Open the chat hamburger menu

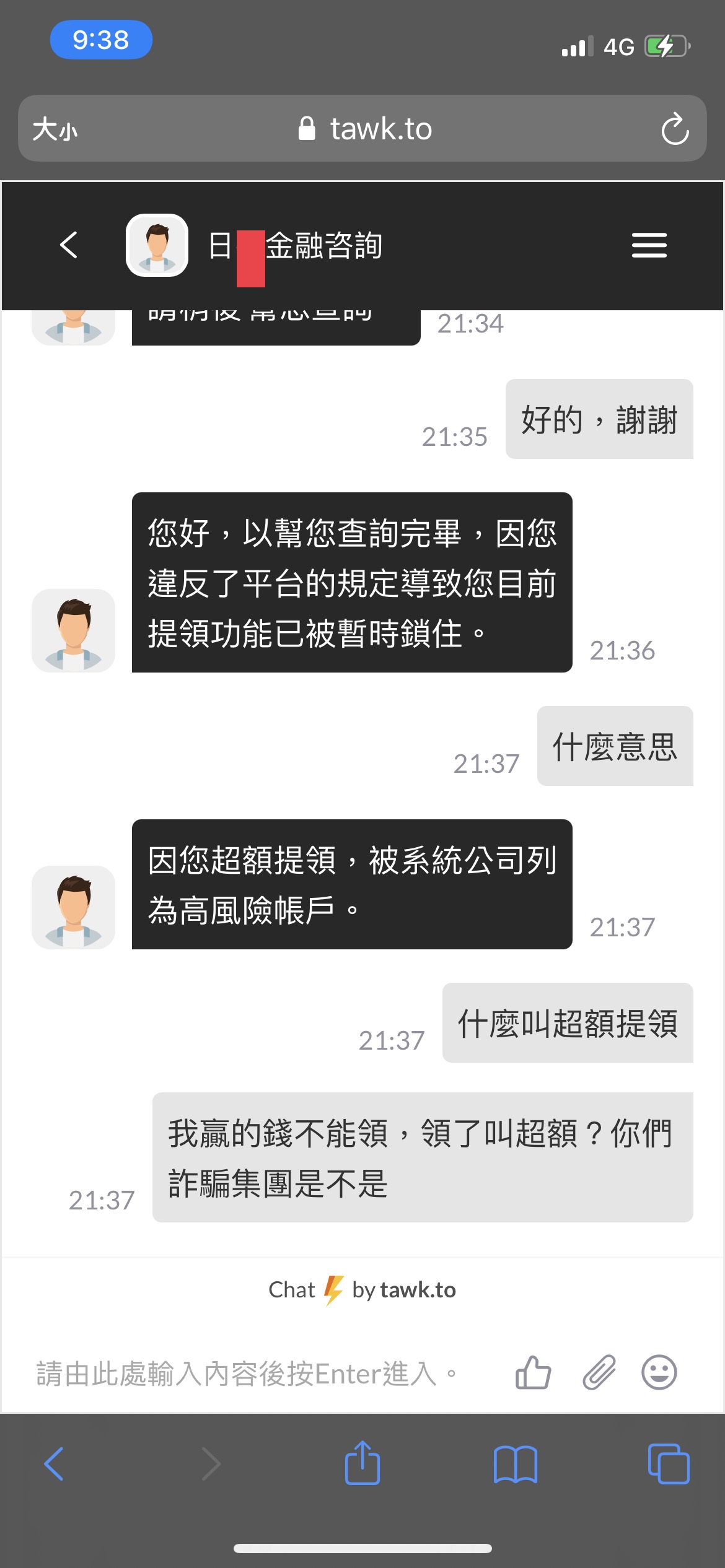pyautogui.click(x=649, y=245)
